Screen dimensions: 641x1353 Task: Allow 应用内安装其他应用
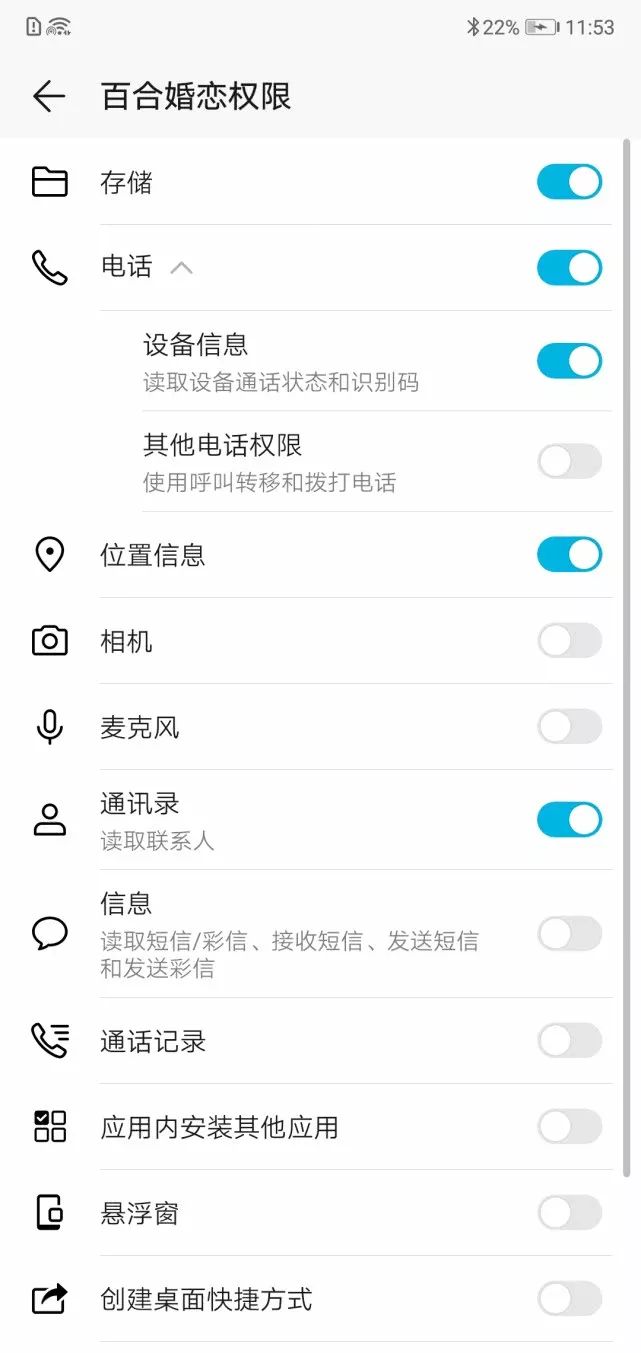pyautogui.click(x=569, y=1126)
